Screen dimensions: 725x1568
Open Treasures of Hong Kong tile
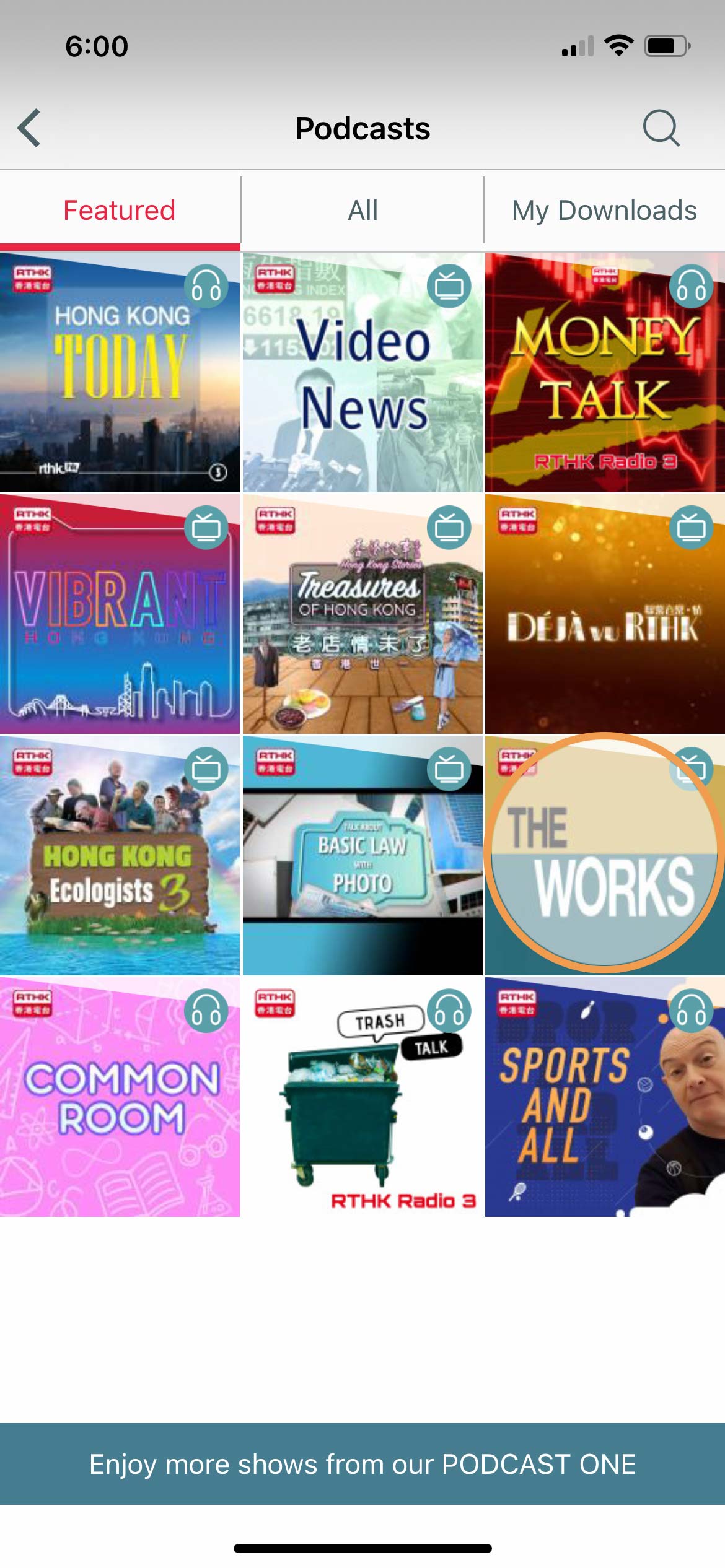pos(362,614)
